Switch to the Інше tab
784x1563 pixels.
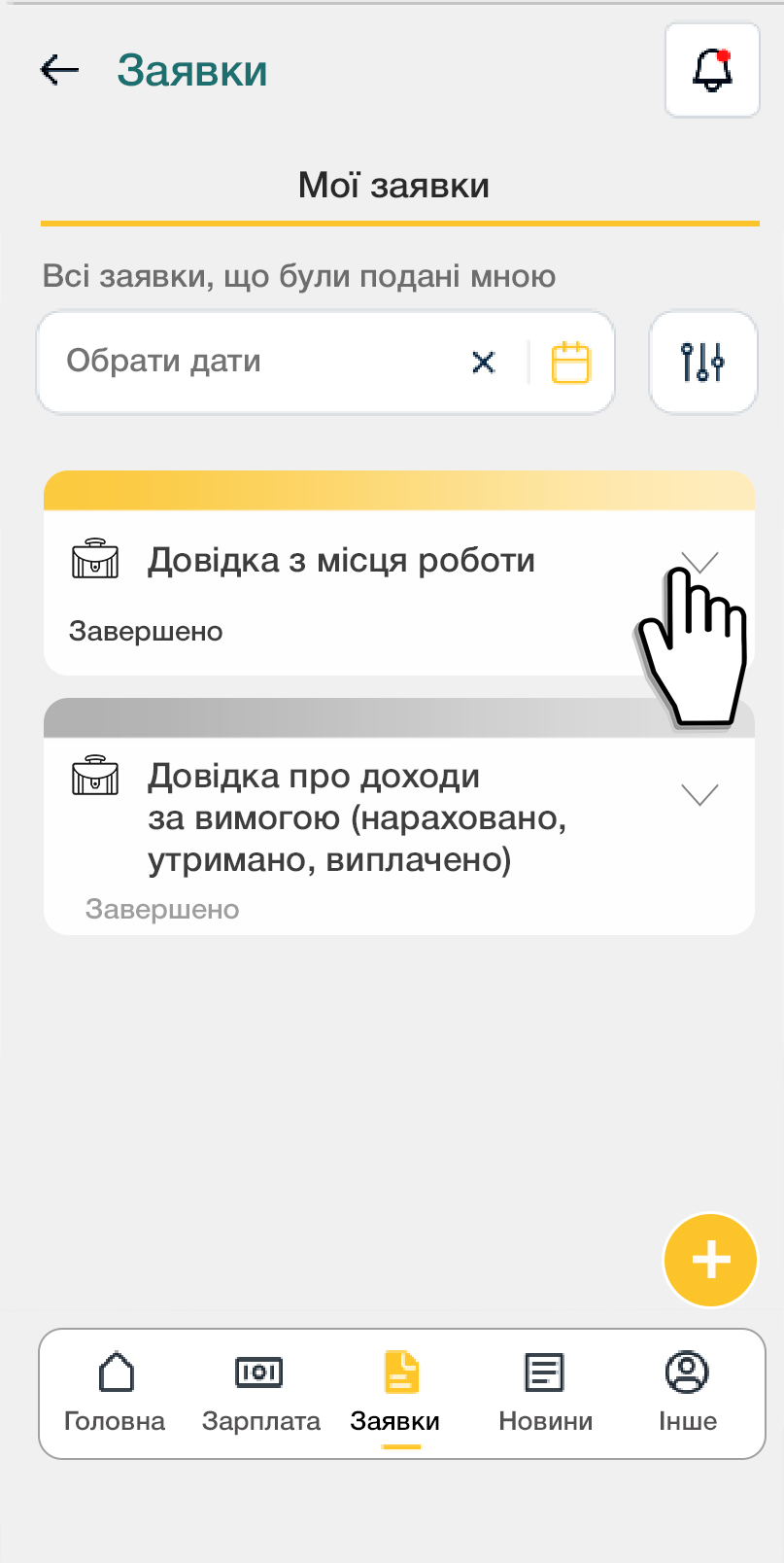pyautogui.click(x=687, y=1392)
